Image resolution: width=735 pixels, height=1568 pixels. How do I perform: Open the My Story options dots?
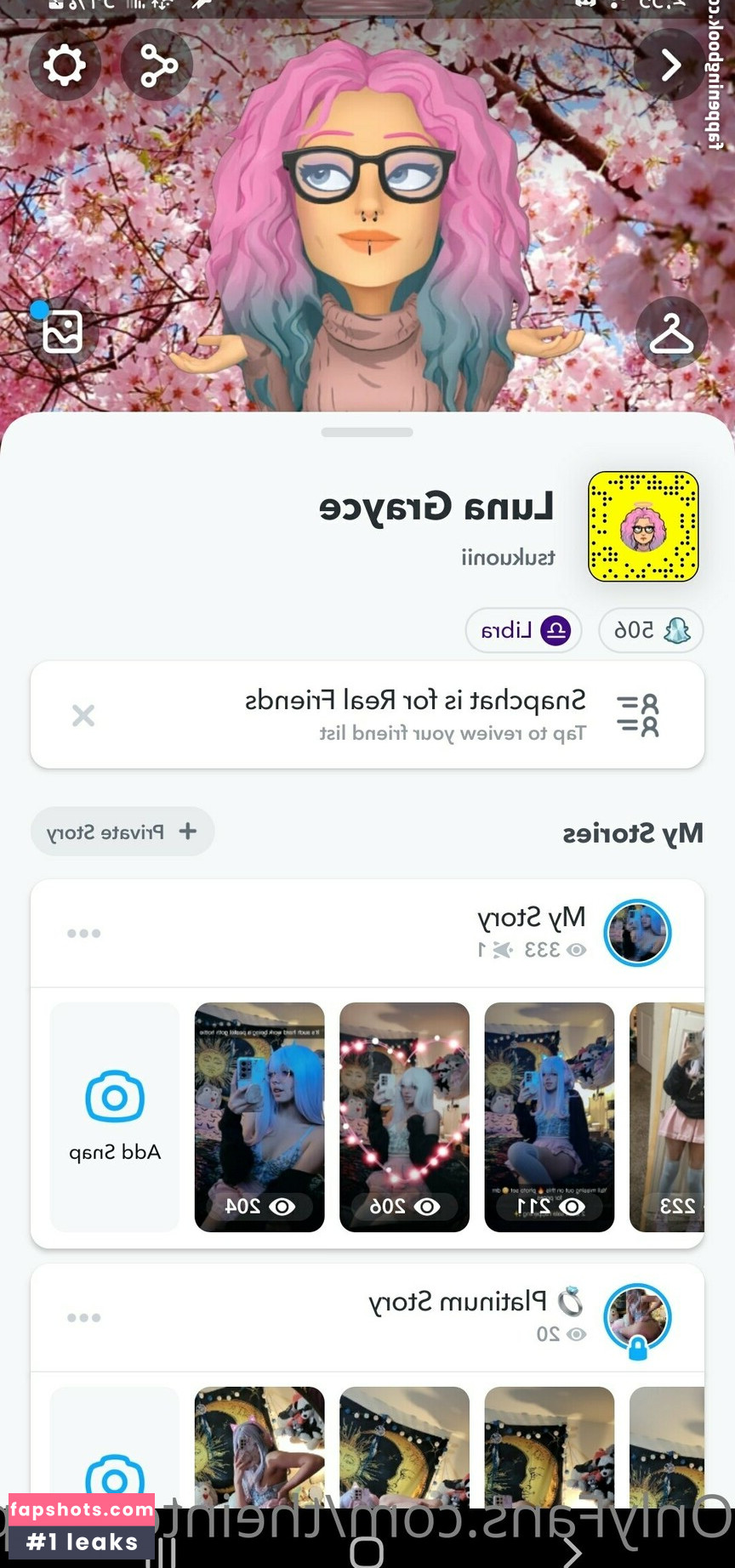tap(83, 934)
